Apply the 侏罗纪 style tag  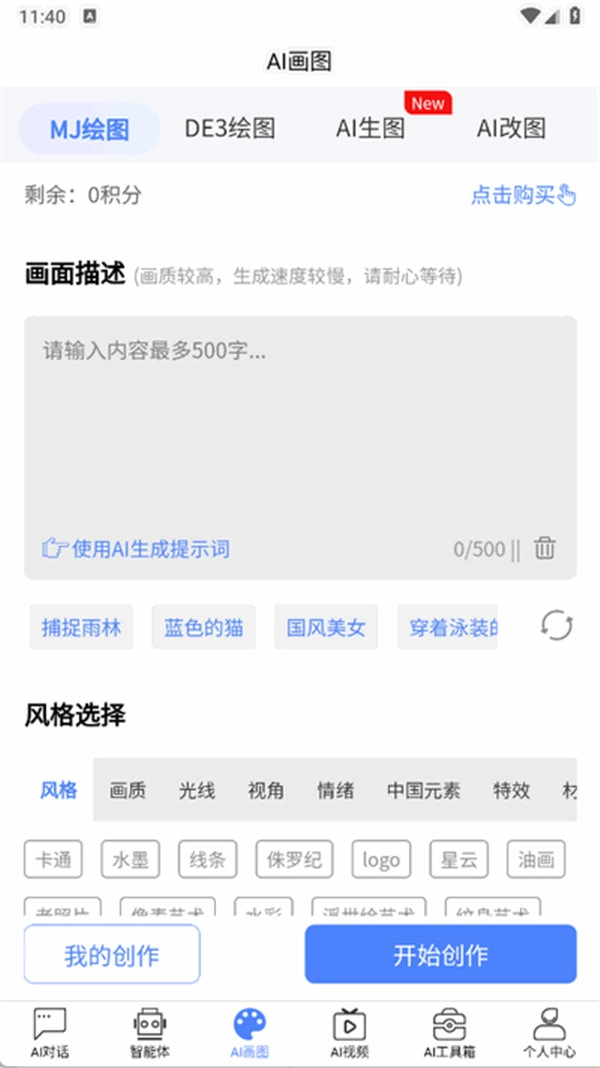click(x=294, y=859)
